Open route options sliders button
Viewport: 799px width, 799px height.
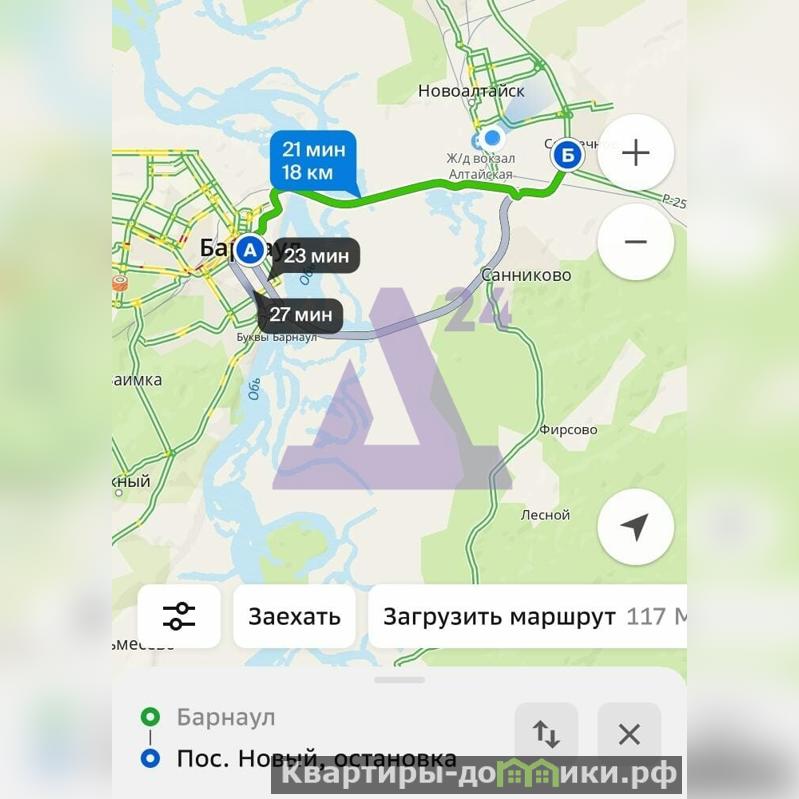179,616
